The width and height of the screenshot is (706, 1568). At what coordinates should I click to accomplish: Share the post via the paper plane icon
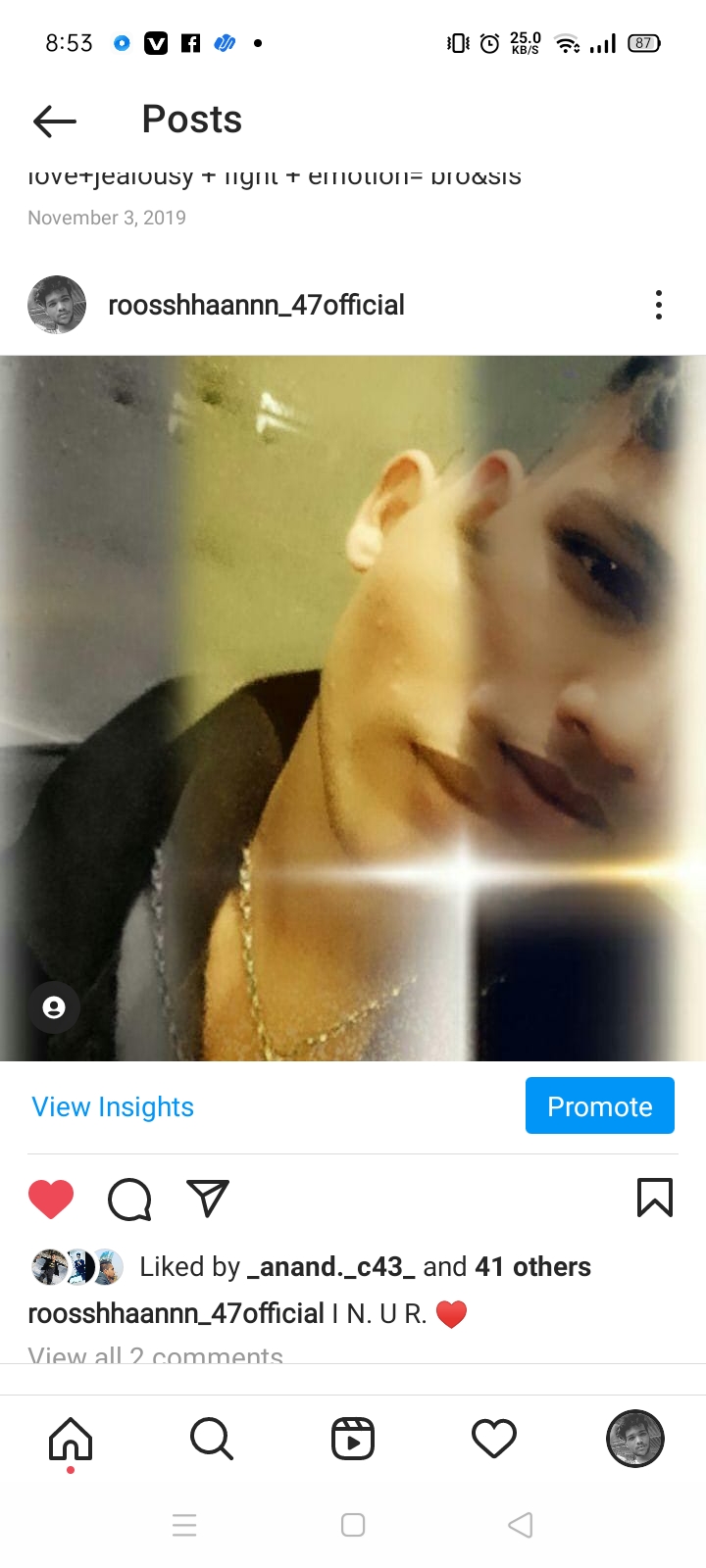[x=207, y=1198]
